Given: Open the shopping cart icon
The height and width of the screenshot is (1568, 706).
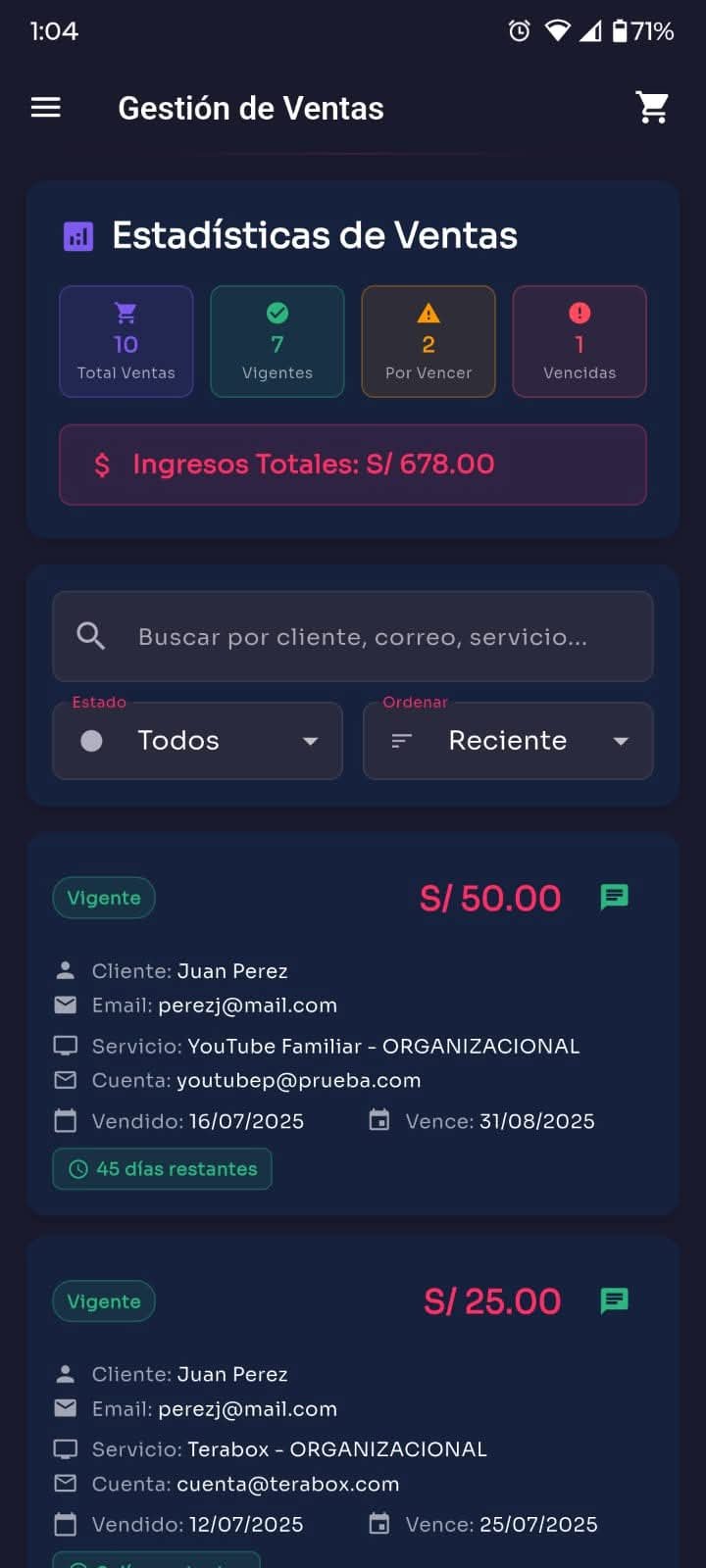Looking at the screenshot, I should [653, 108].
